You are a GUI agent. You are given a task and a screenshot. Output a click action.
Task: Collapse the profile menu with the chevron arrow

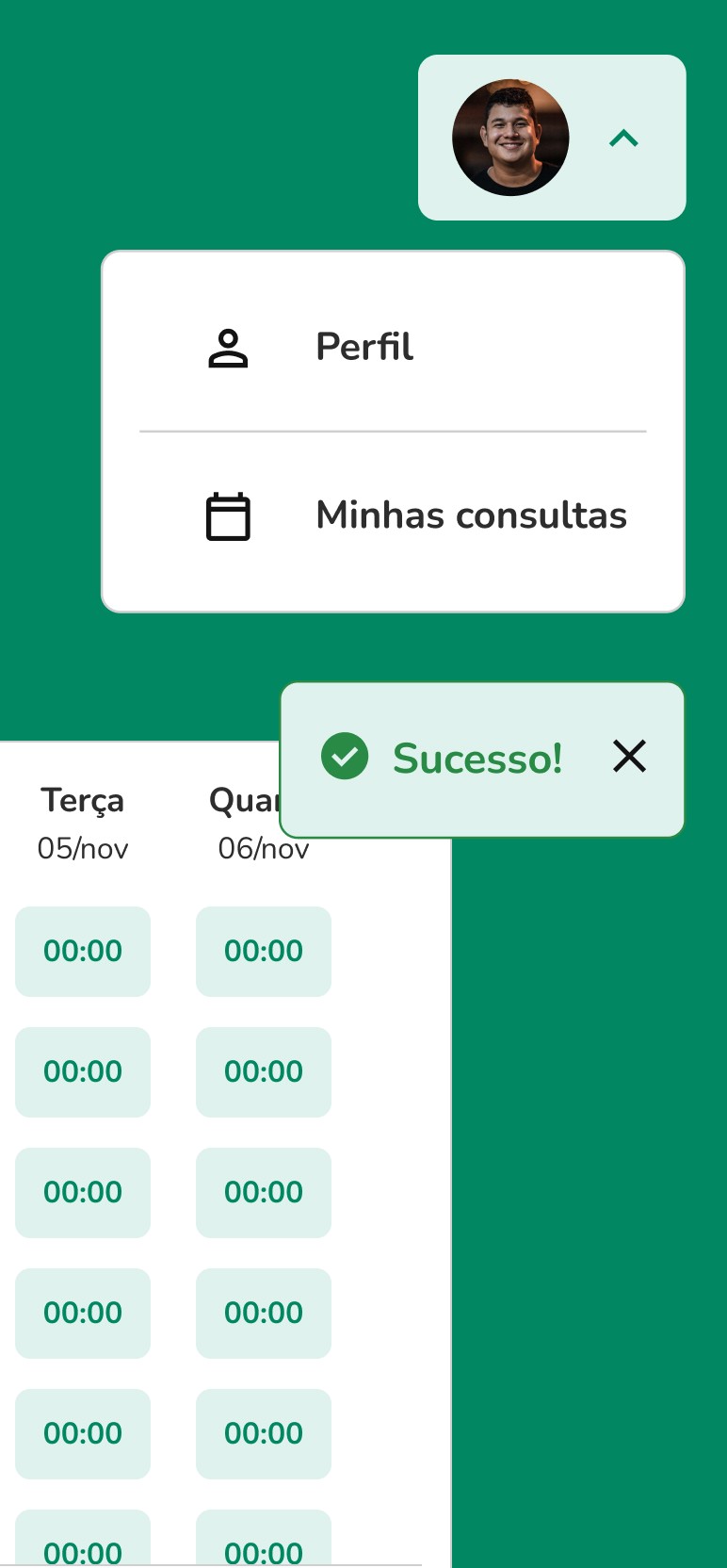coord(623,138)
